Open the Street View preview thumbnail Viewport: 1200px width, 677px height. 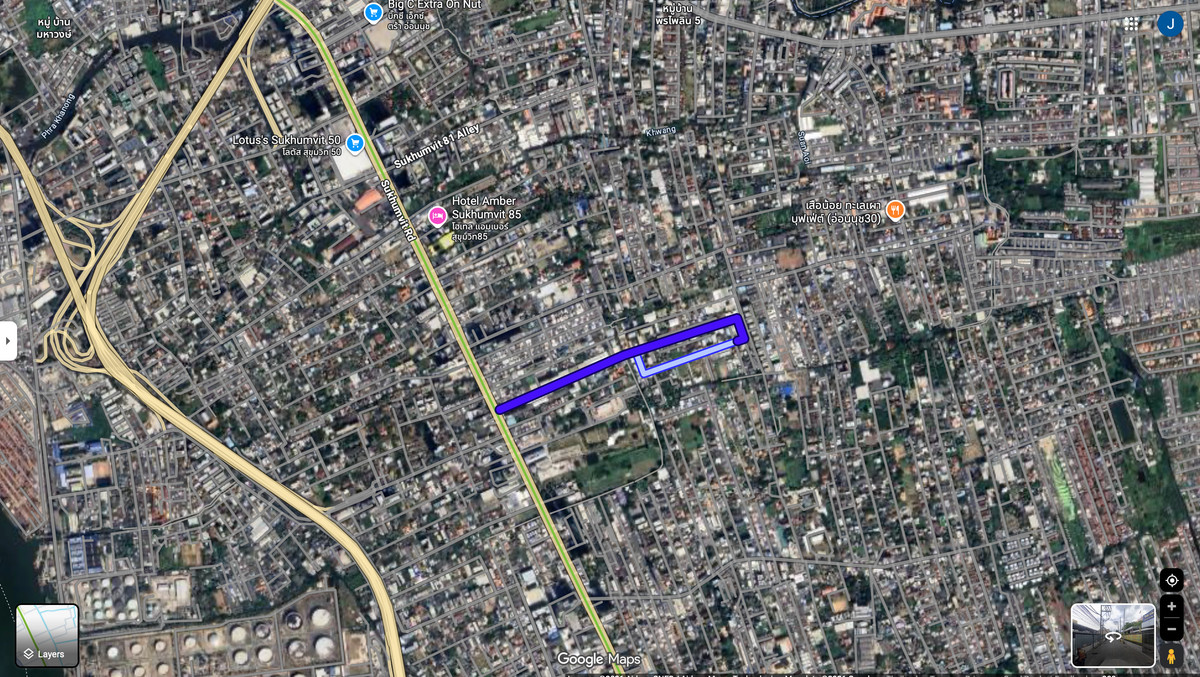coord(1112,635)
